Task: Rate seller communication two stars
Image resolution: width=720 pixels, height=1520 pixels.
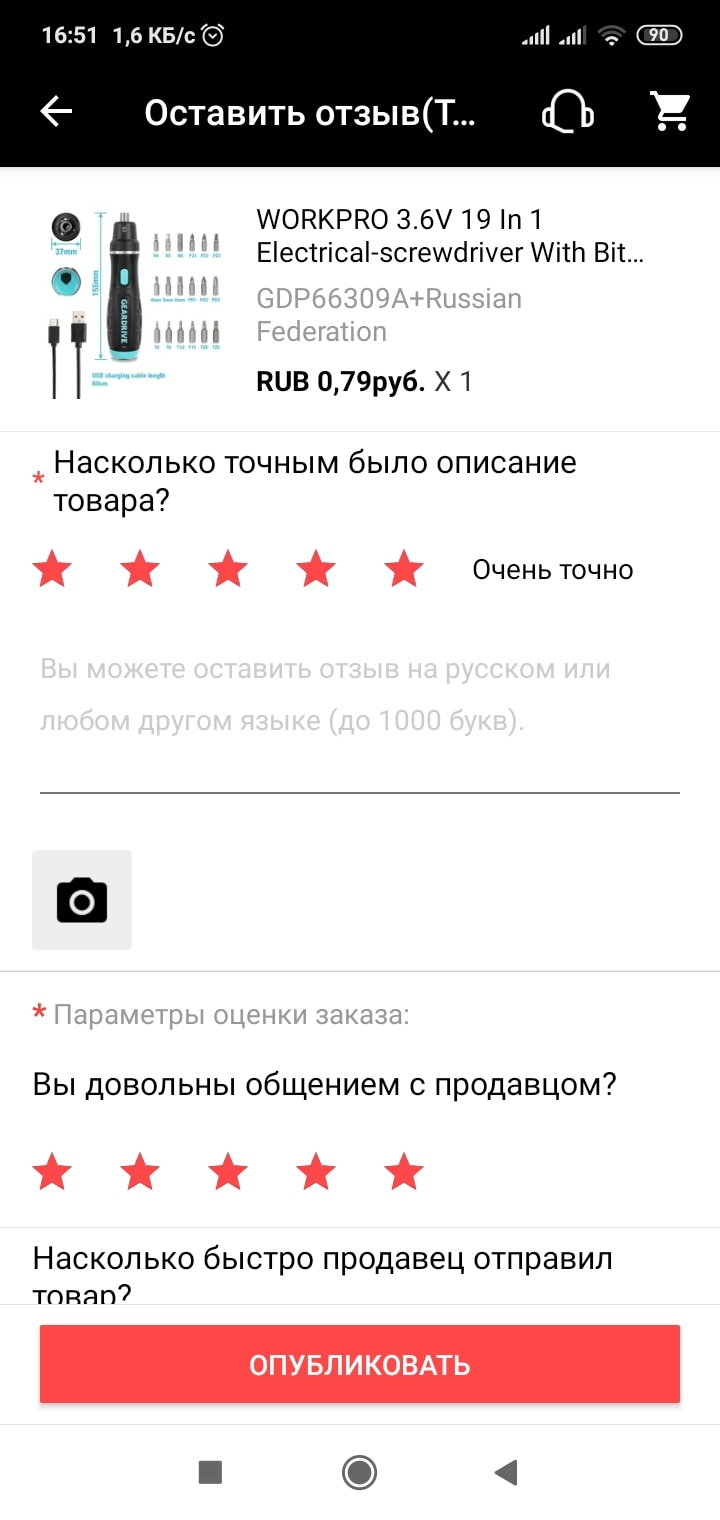Action: 140,1172
